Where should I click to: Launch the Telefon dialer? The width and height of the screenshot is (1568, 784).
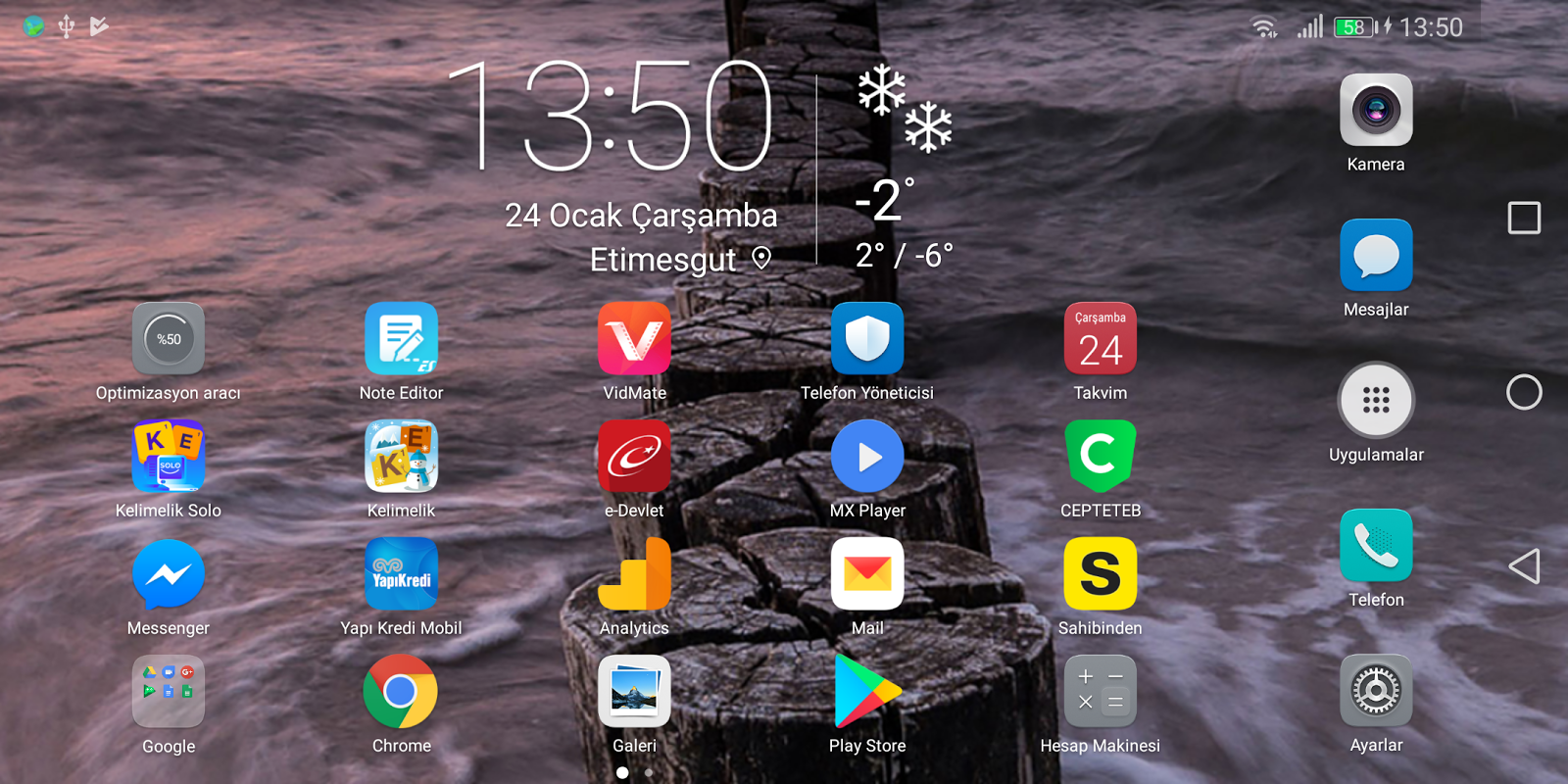(1376, 546)
